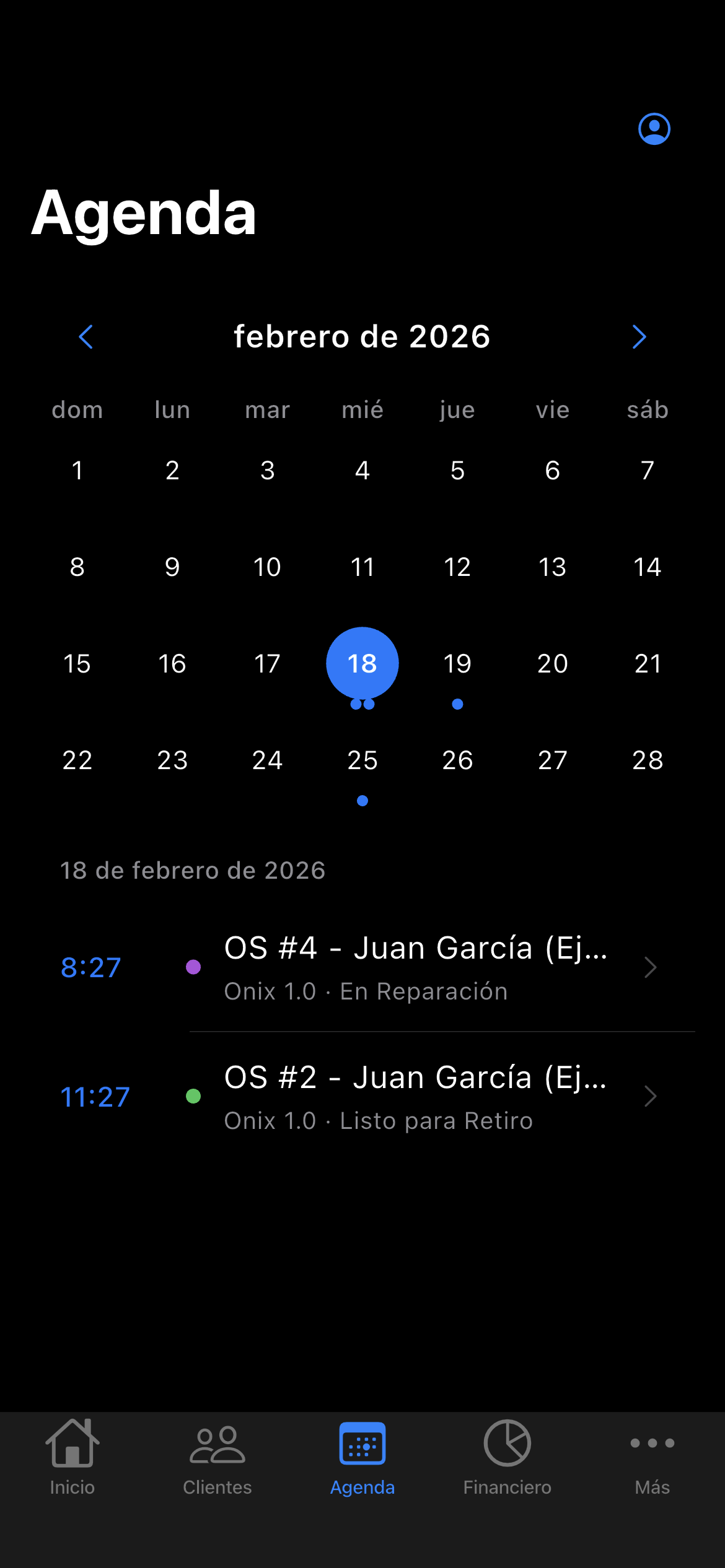Expand details for OS #2 via its chevron
The image size is (725, 1568).
tap(649, 1097)
